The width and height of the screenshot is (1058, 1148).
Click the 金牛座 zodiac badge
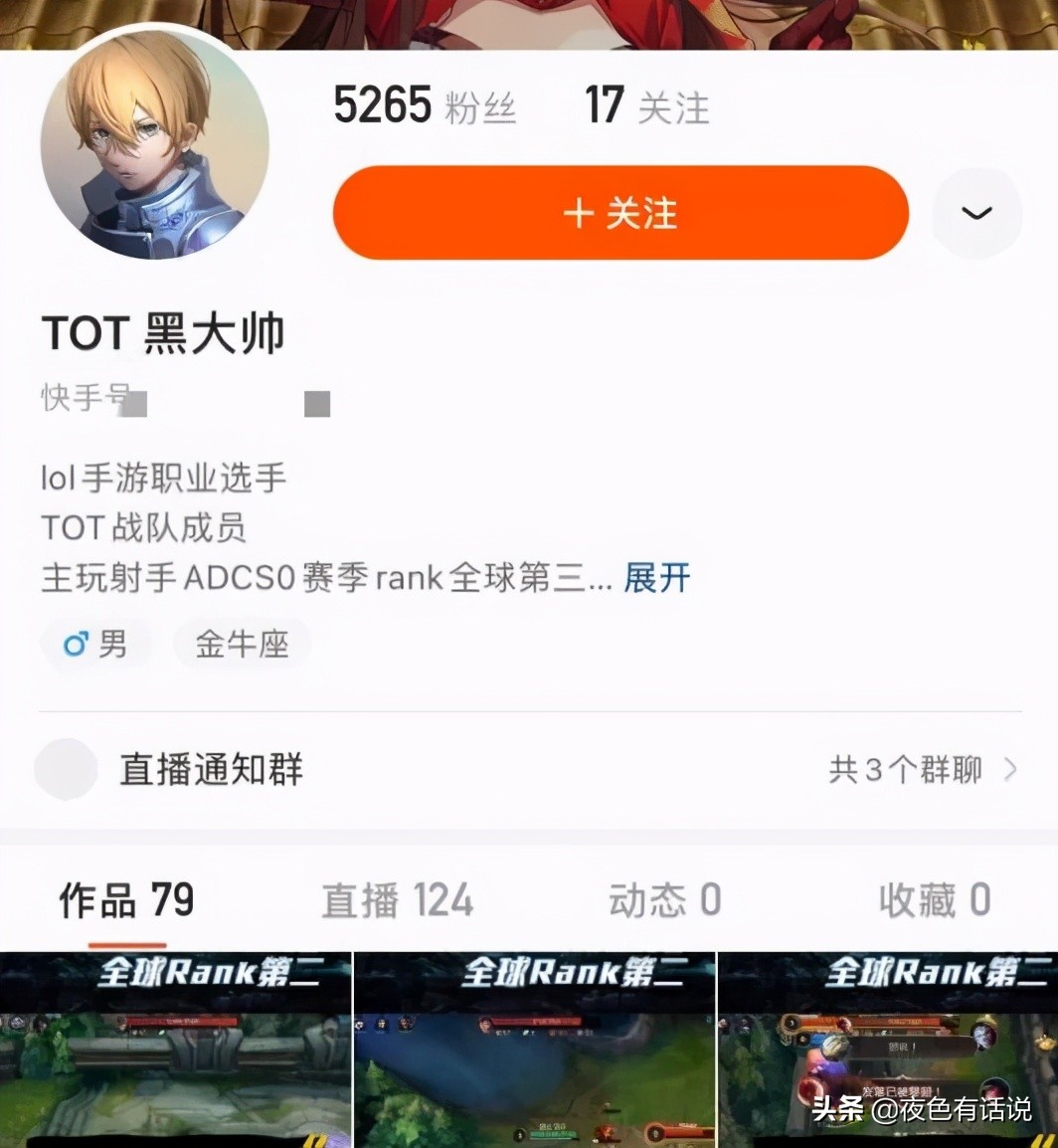pyautogui.click(x=242, y=645)
